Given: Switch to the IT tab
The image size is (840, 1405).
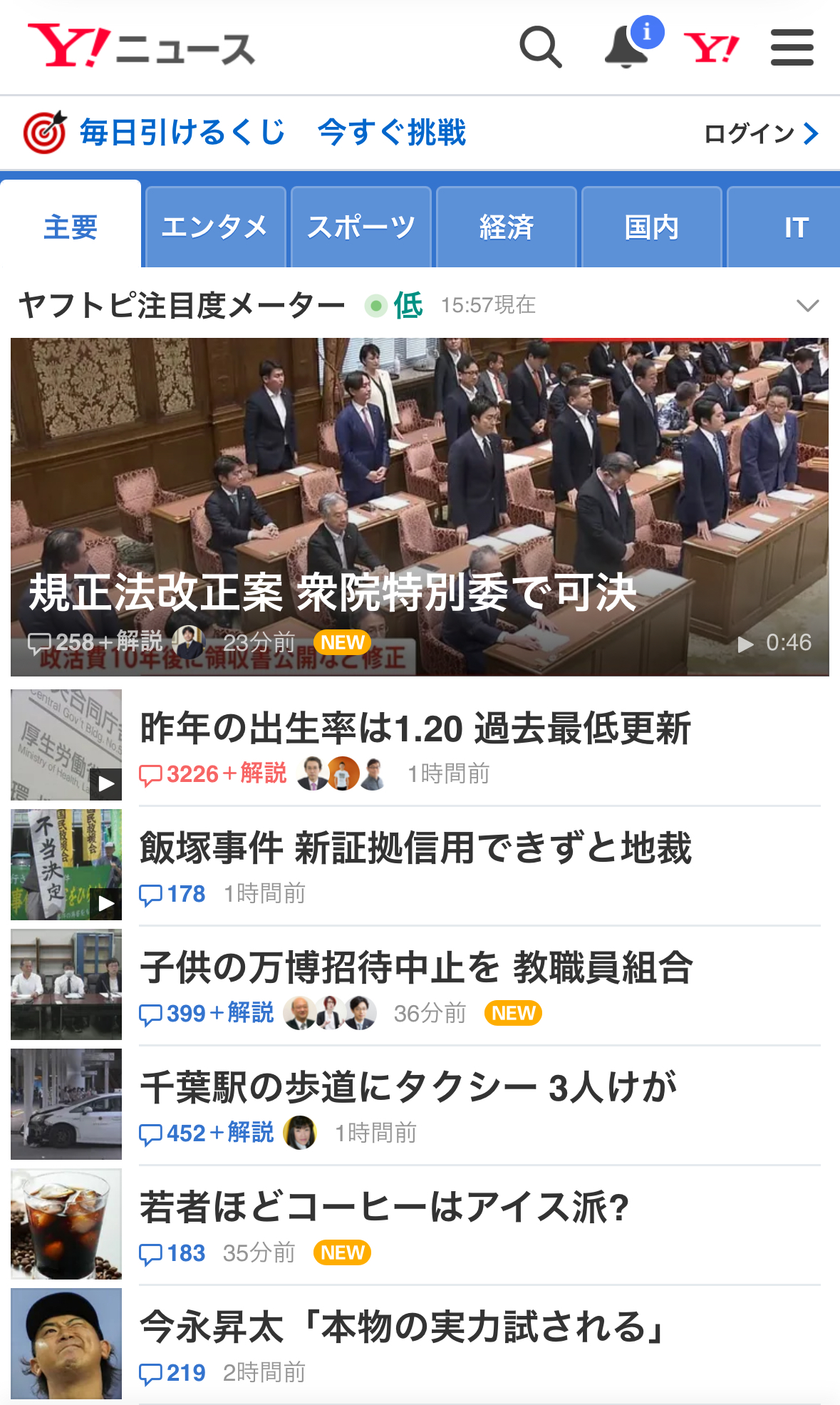Looking at the screenshot, I should [794, 227].
